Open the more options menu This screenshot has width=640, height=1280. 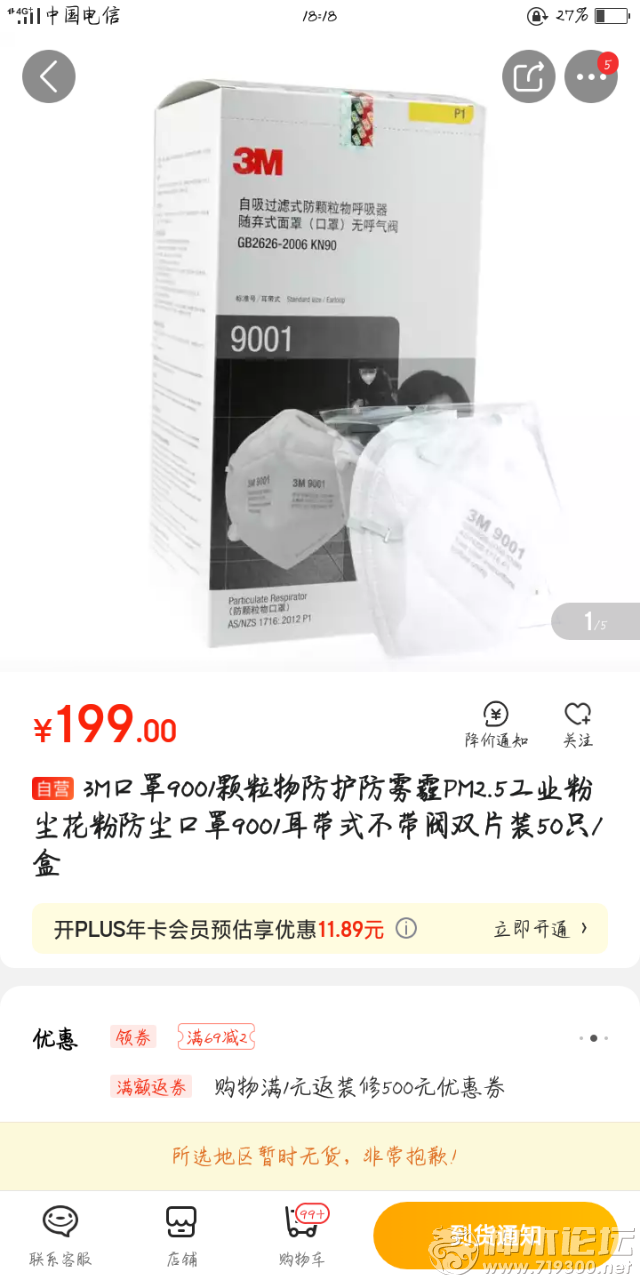click(591, 76)
